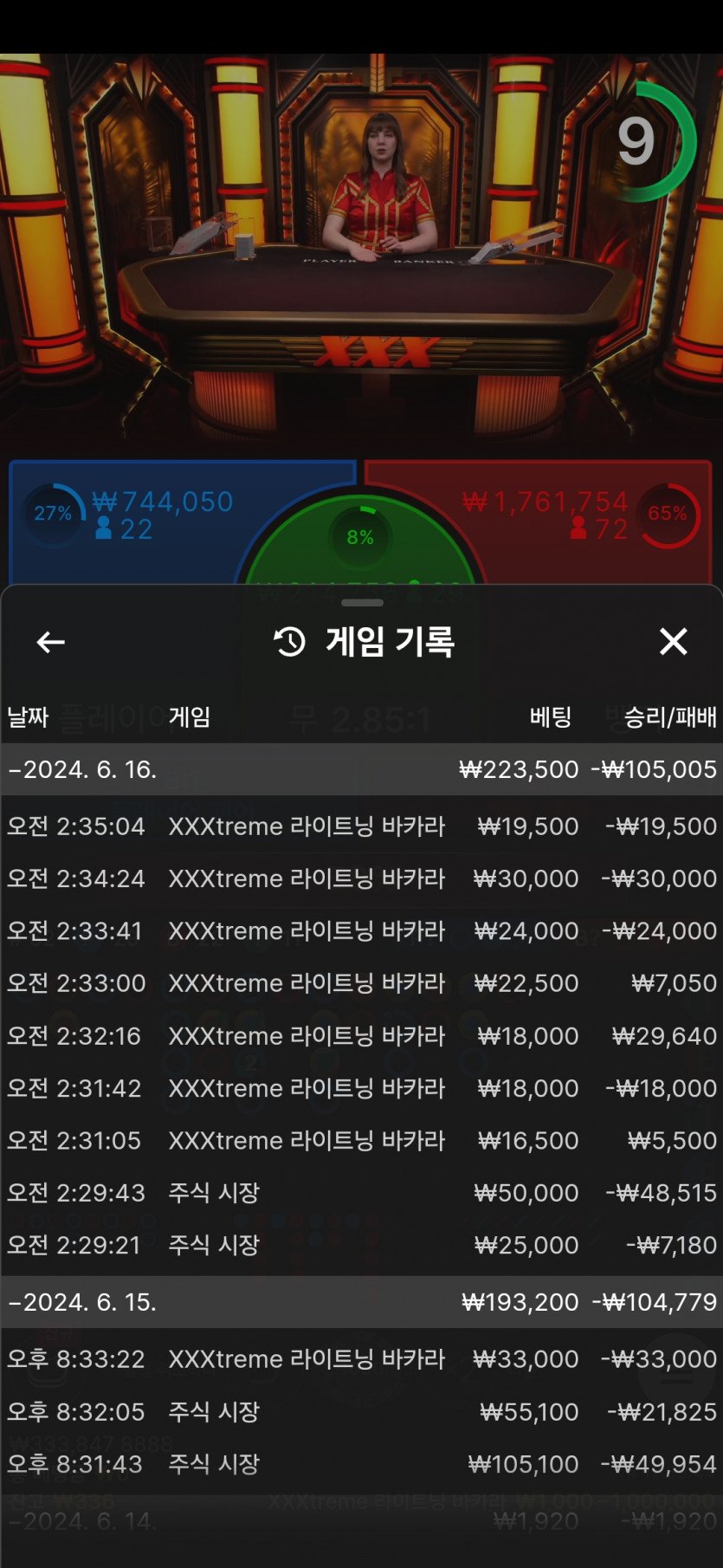Open the 오전 2:33:00 baccarat record

click(361, 983)
